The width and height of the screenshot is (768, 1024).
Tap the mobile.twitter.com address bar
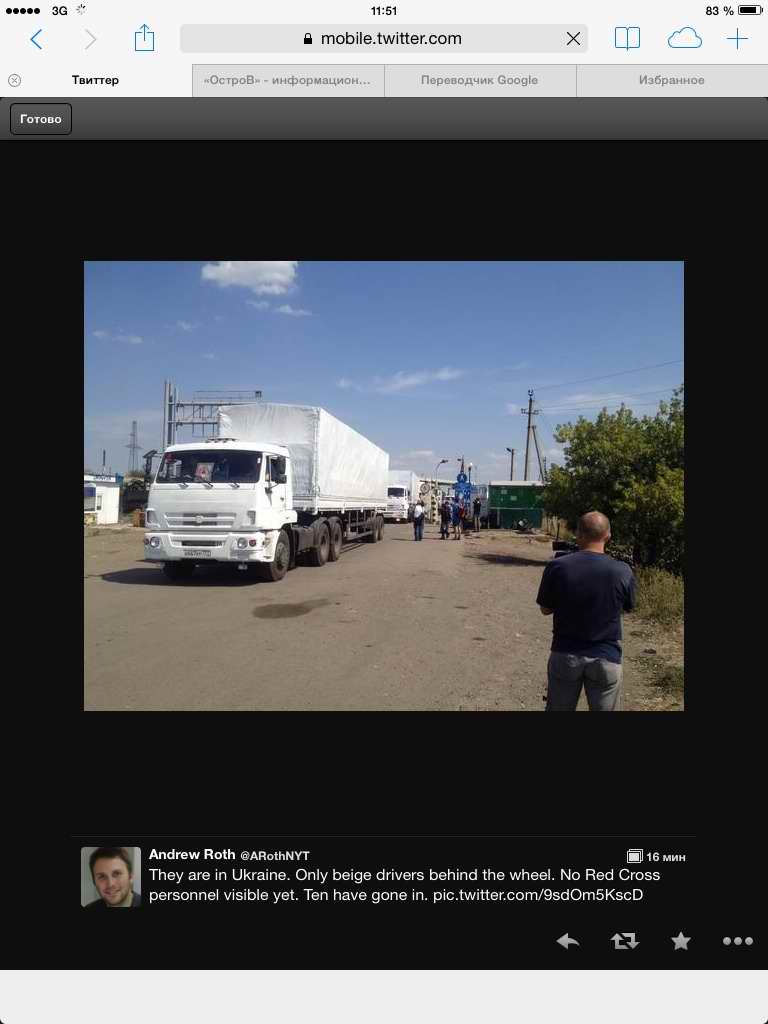pyautogui.click(x=381, y=39)
